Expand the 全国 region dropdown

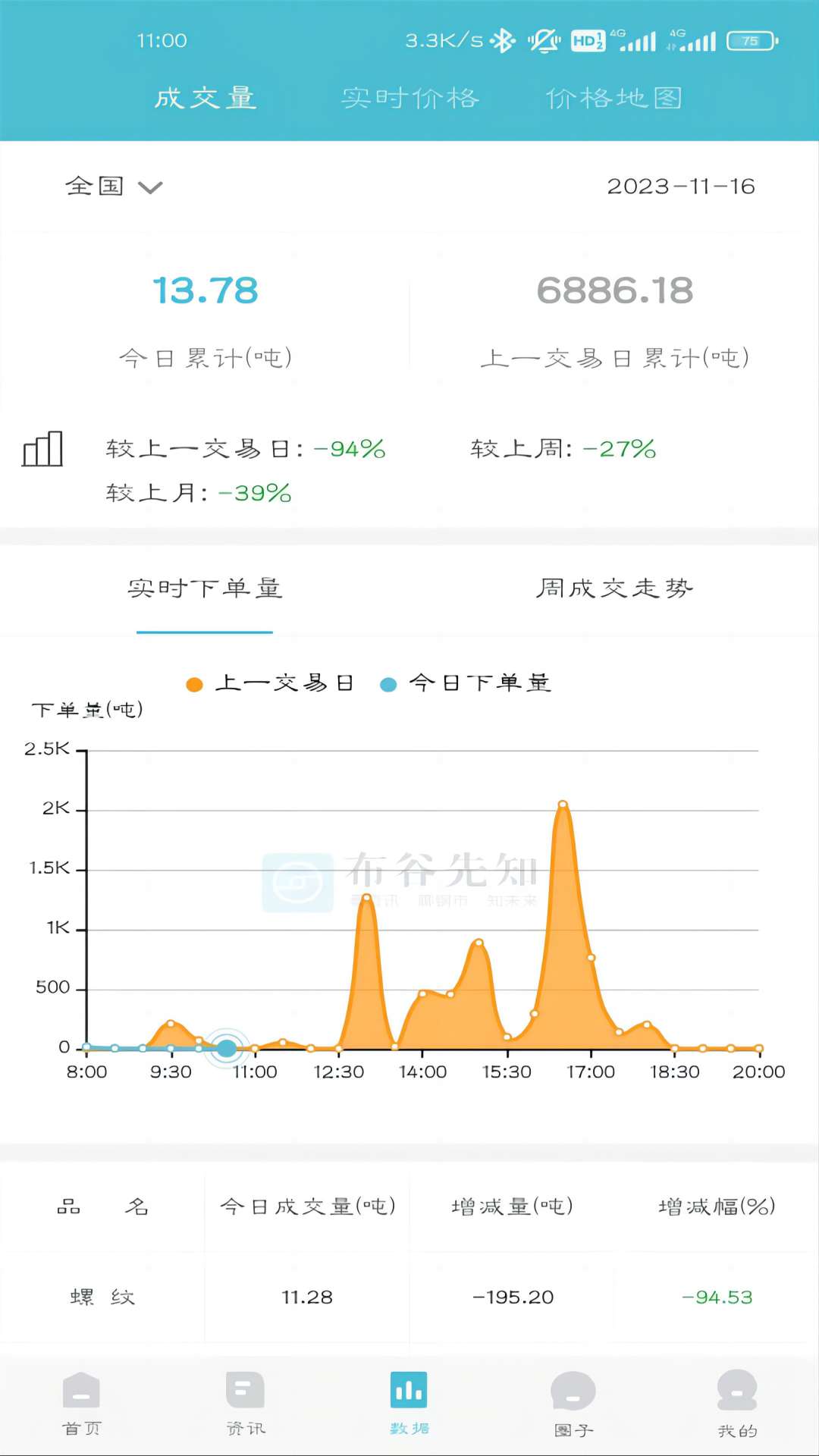(111, 187)
